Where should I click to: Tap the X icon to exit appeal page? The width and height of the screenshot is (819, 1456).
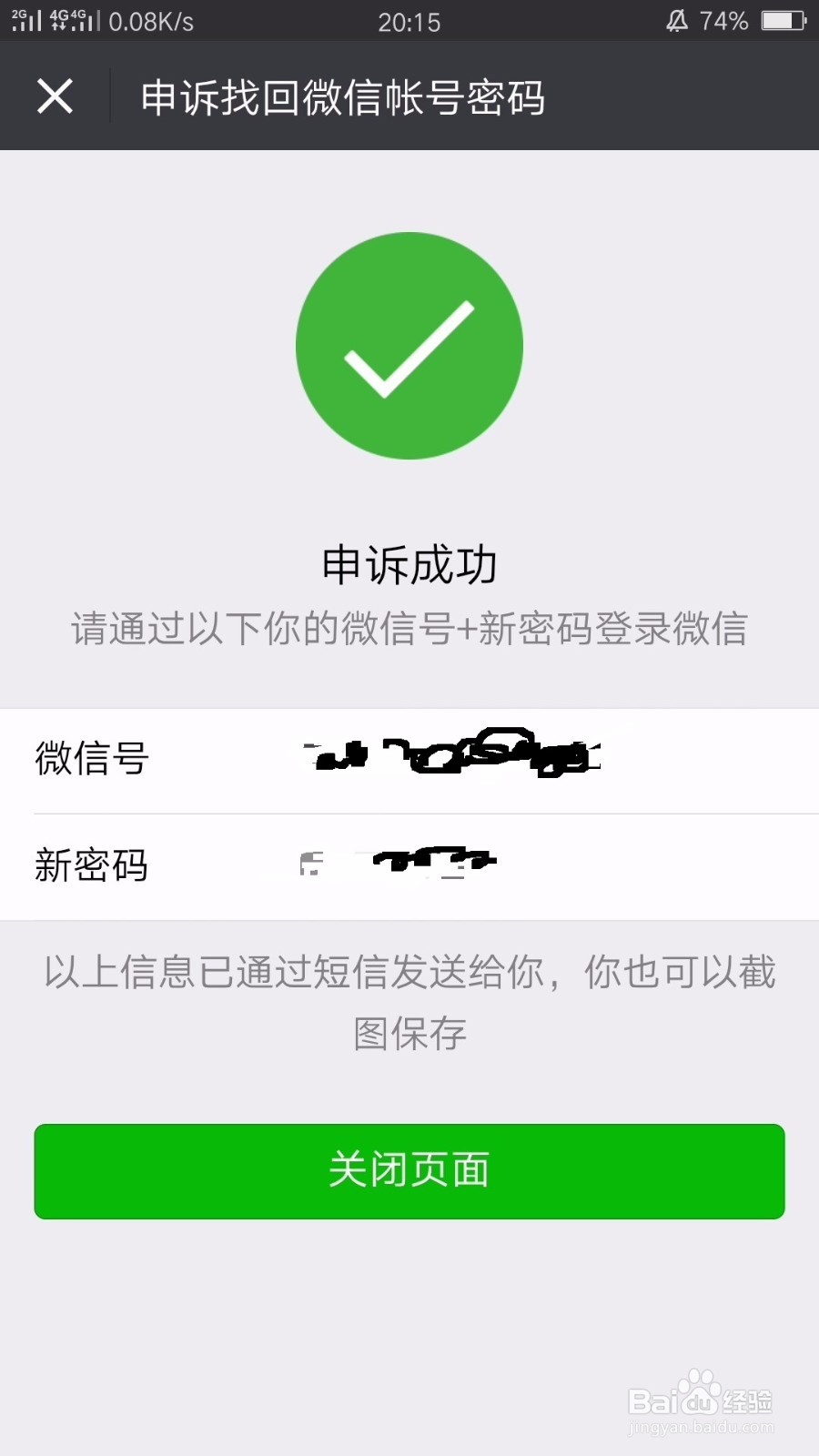click(x=56, y=95)
